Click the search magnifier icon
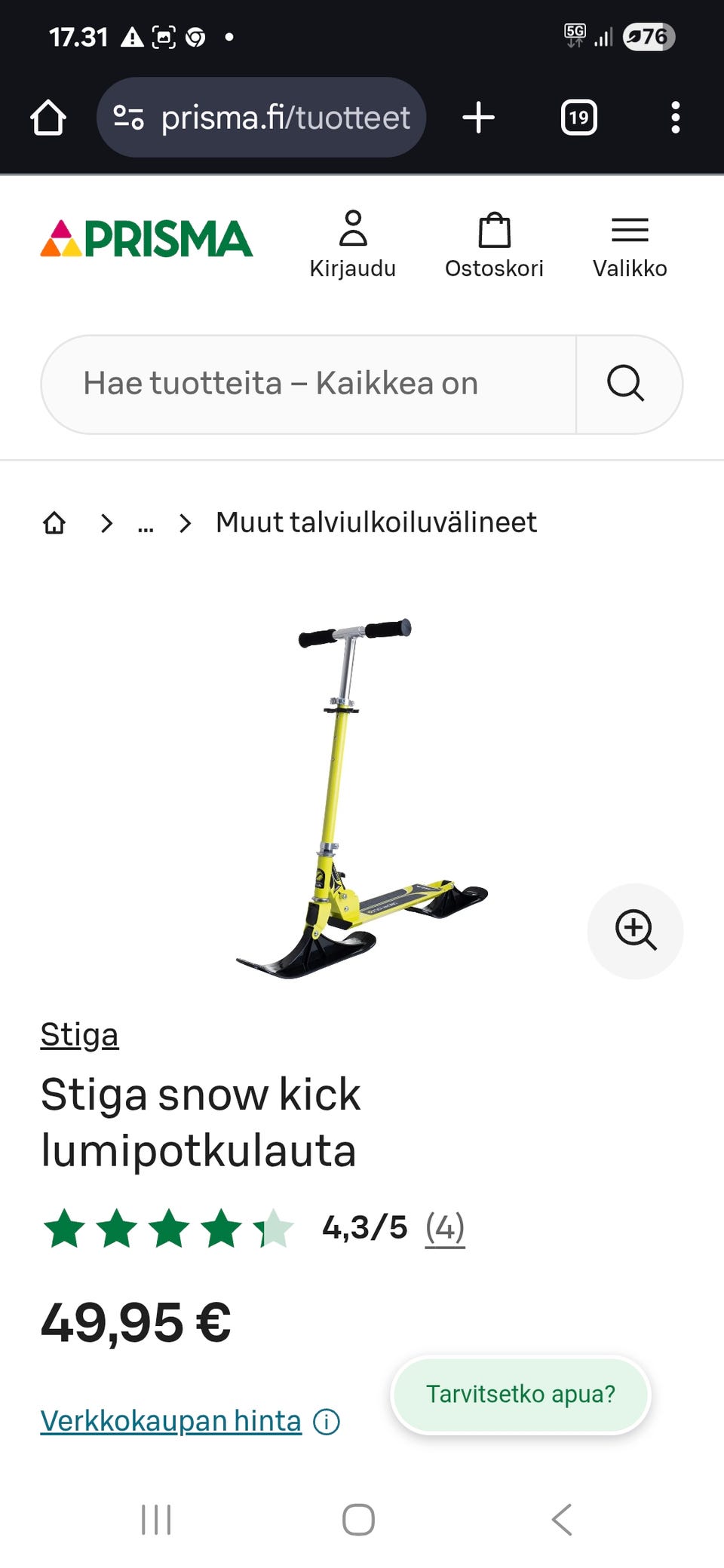Viewport: 724px width, 1568px height. coord(624,384)
